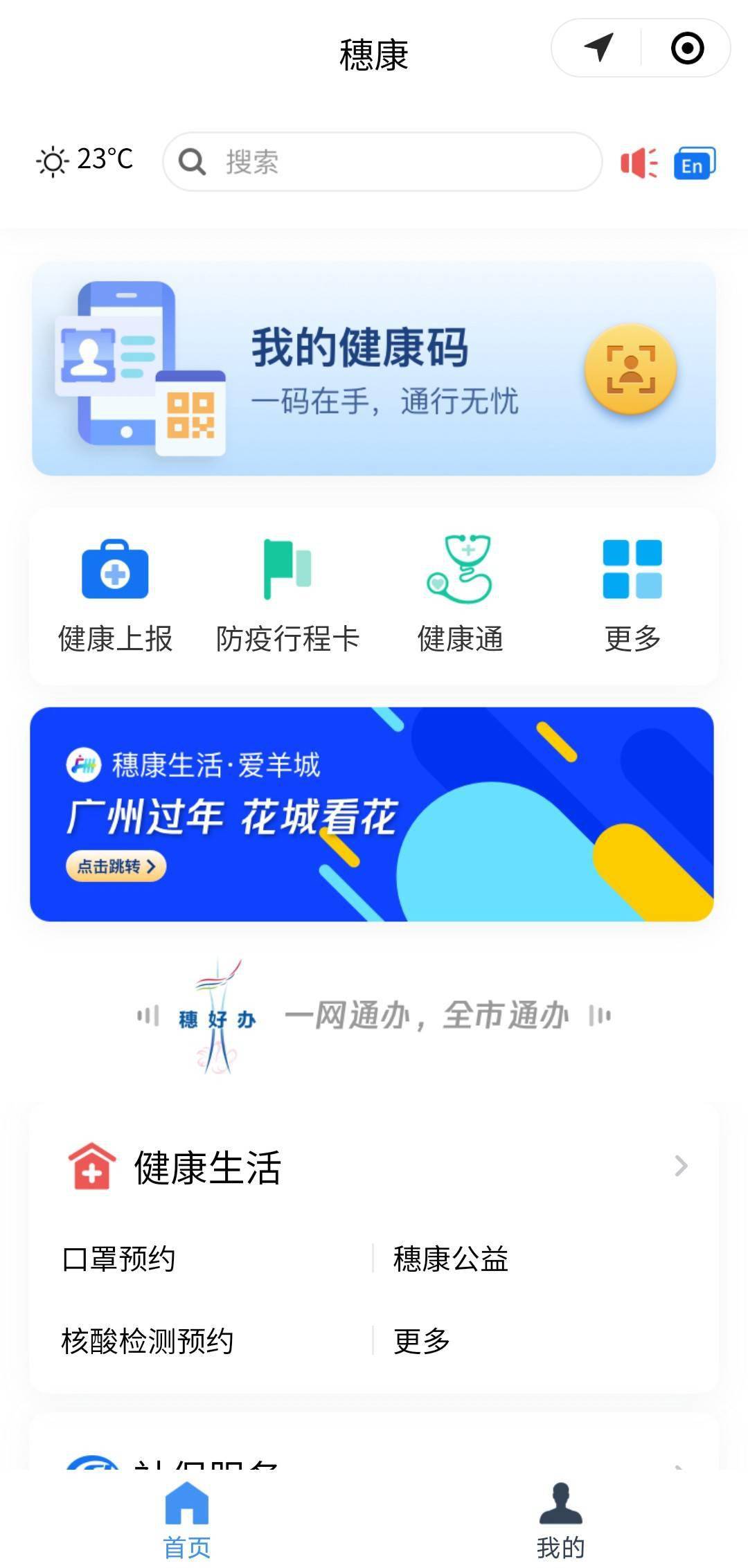Tap the weather sun icon showing 23°C

[x=53, y=162]
